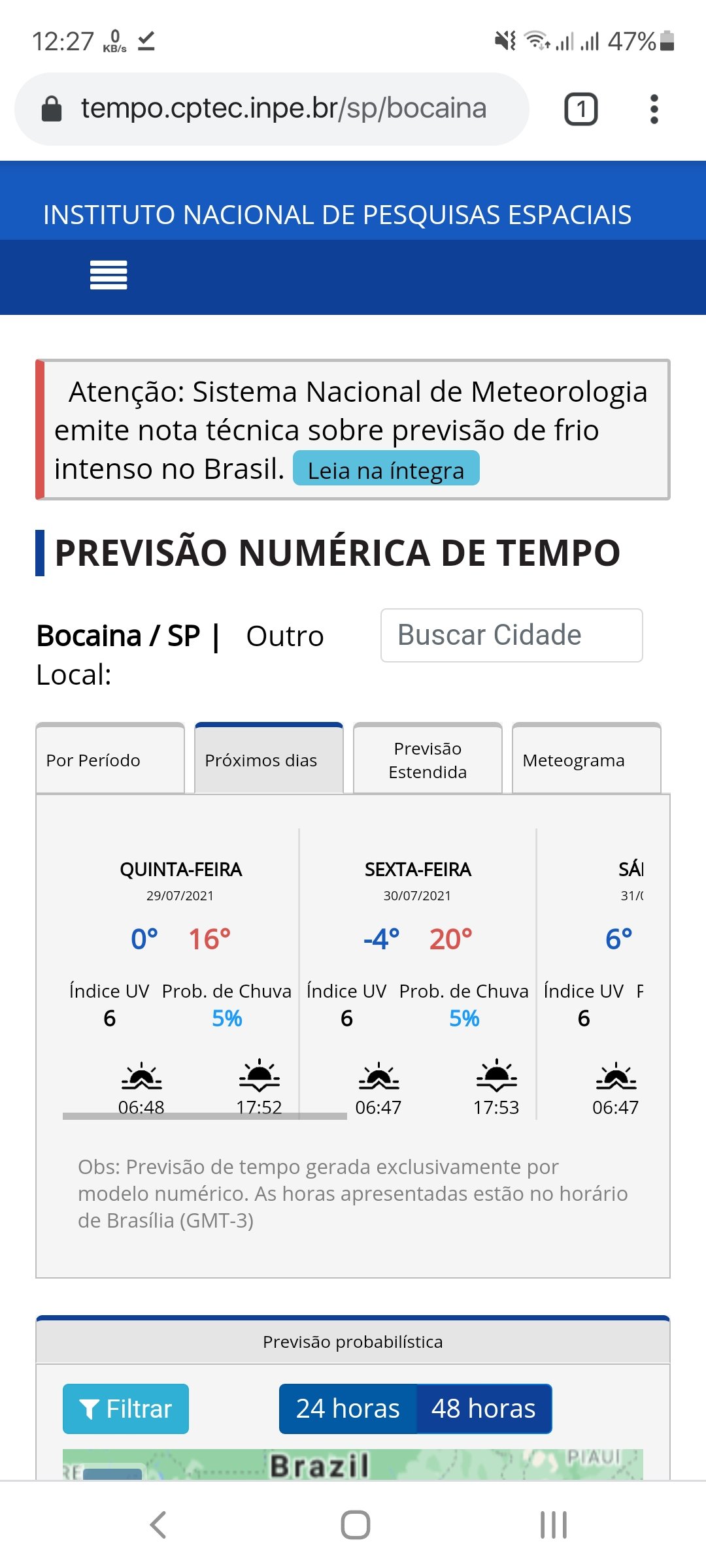Open the Meteograma tab

pos(586,759)
